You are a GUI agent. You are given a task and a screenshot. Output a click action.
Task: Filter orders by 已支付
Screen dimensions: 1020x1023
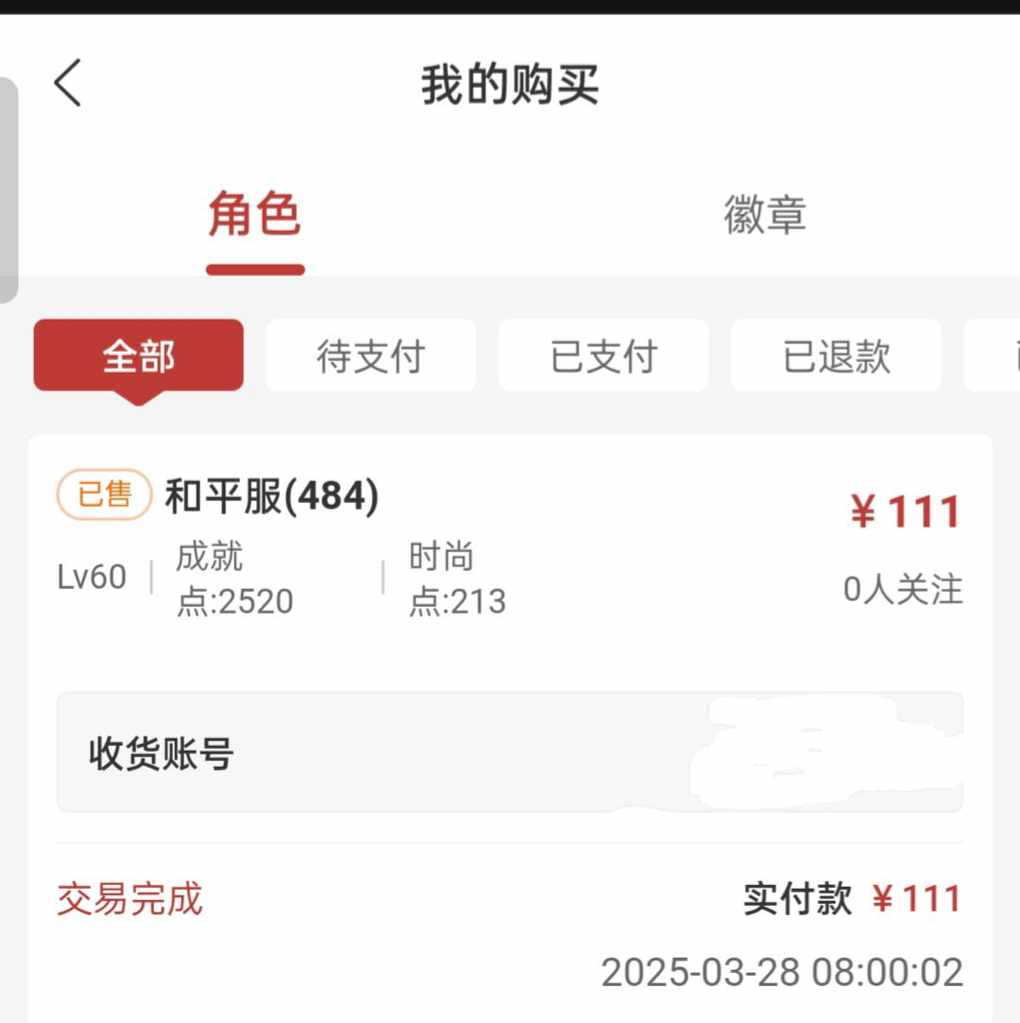point(603,356)
